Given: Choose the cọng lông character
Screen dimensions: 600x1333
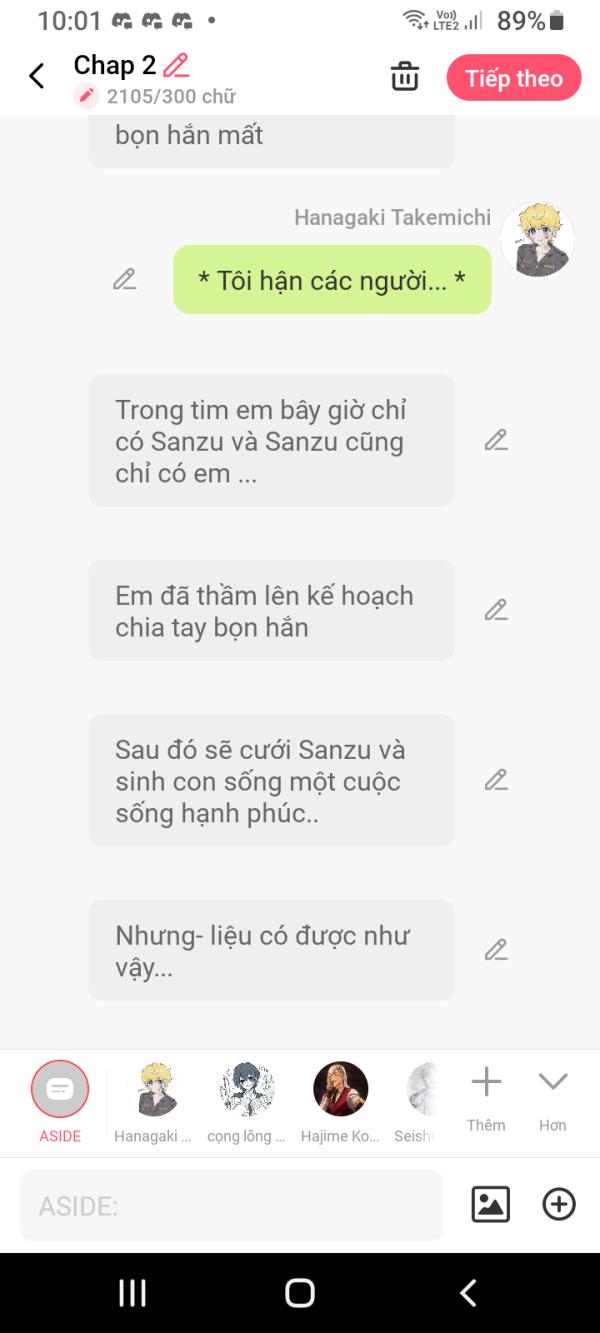Looking at the screenshot, I should (x=246, y=1102).
